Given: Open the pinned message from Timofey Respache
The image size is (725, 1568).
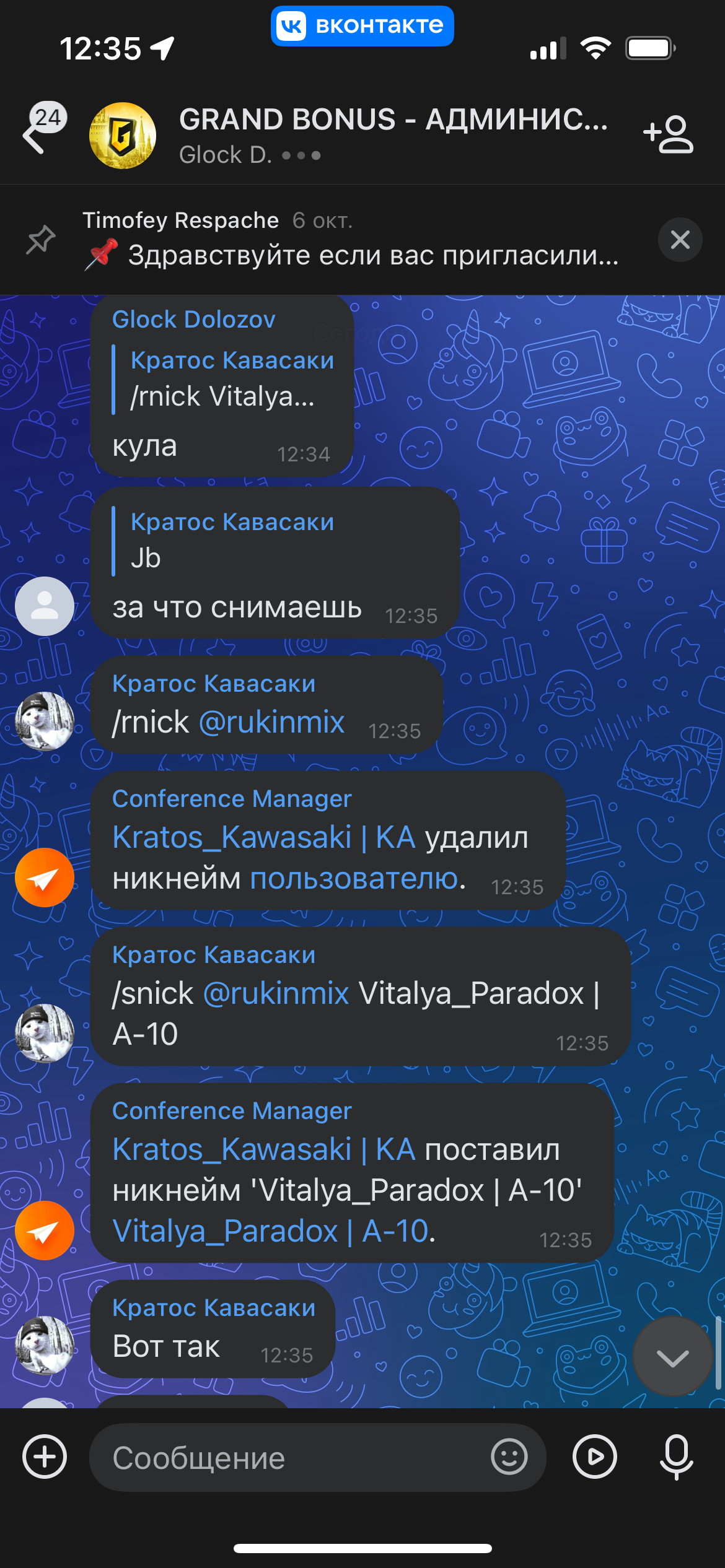Looking at the screenshot, I should click(x=350, y=240).
